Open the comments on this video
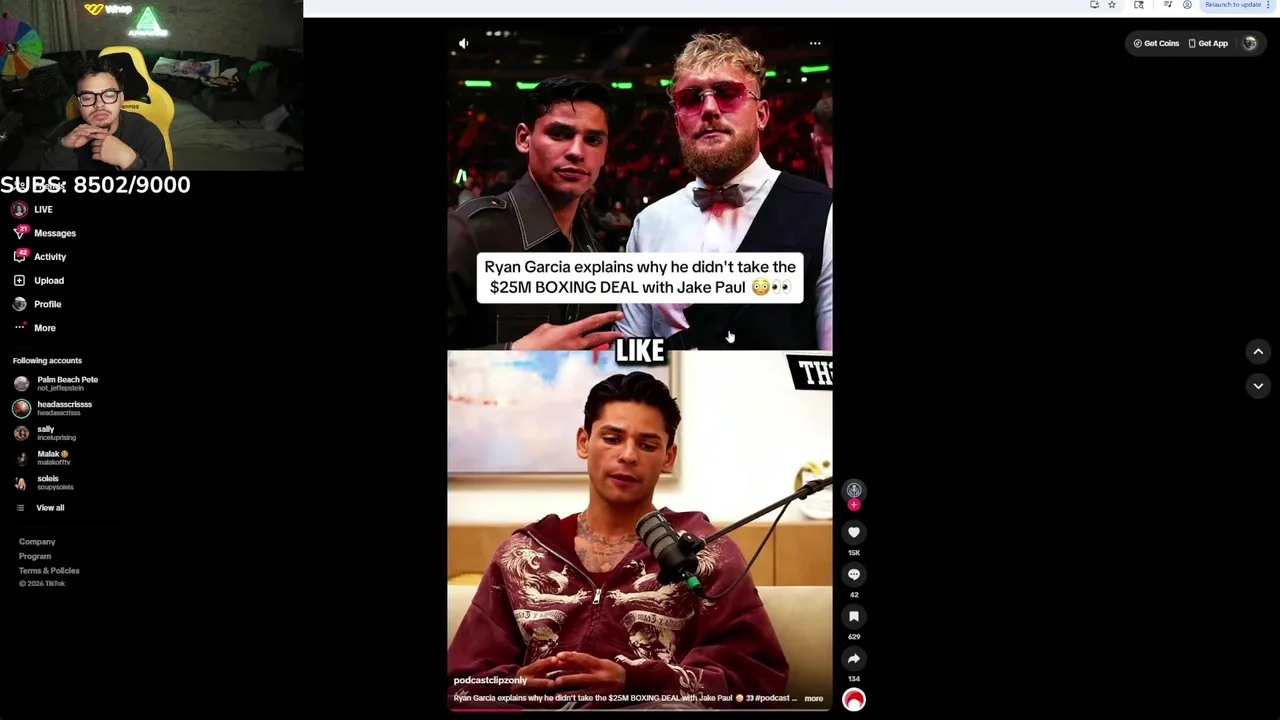Screen dimensions: 1280x720 point(854,575)
